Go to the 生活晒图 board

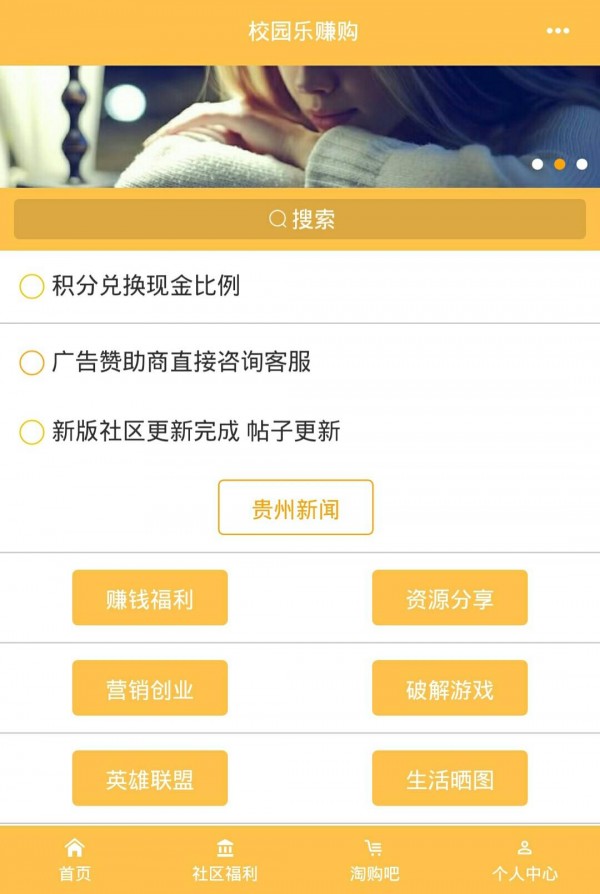point(450,778)
